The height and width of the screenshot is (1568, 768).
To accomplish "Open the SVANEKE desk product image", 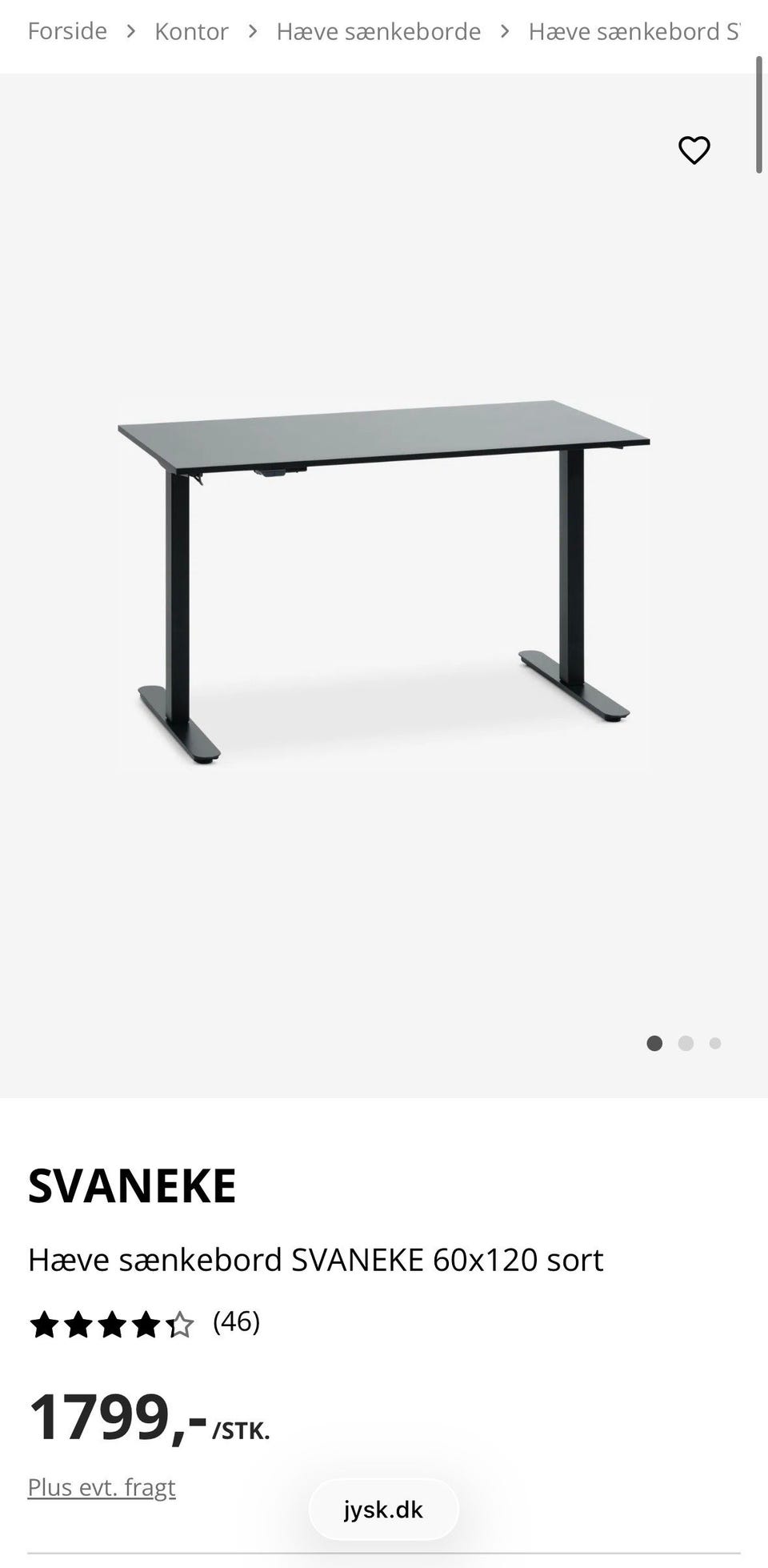I will (x=384, y=584).
